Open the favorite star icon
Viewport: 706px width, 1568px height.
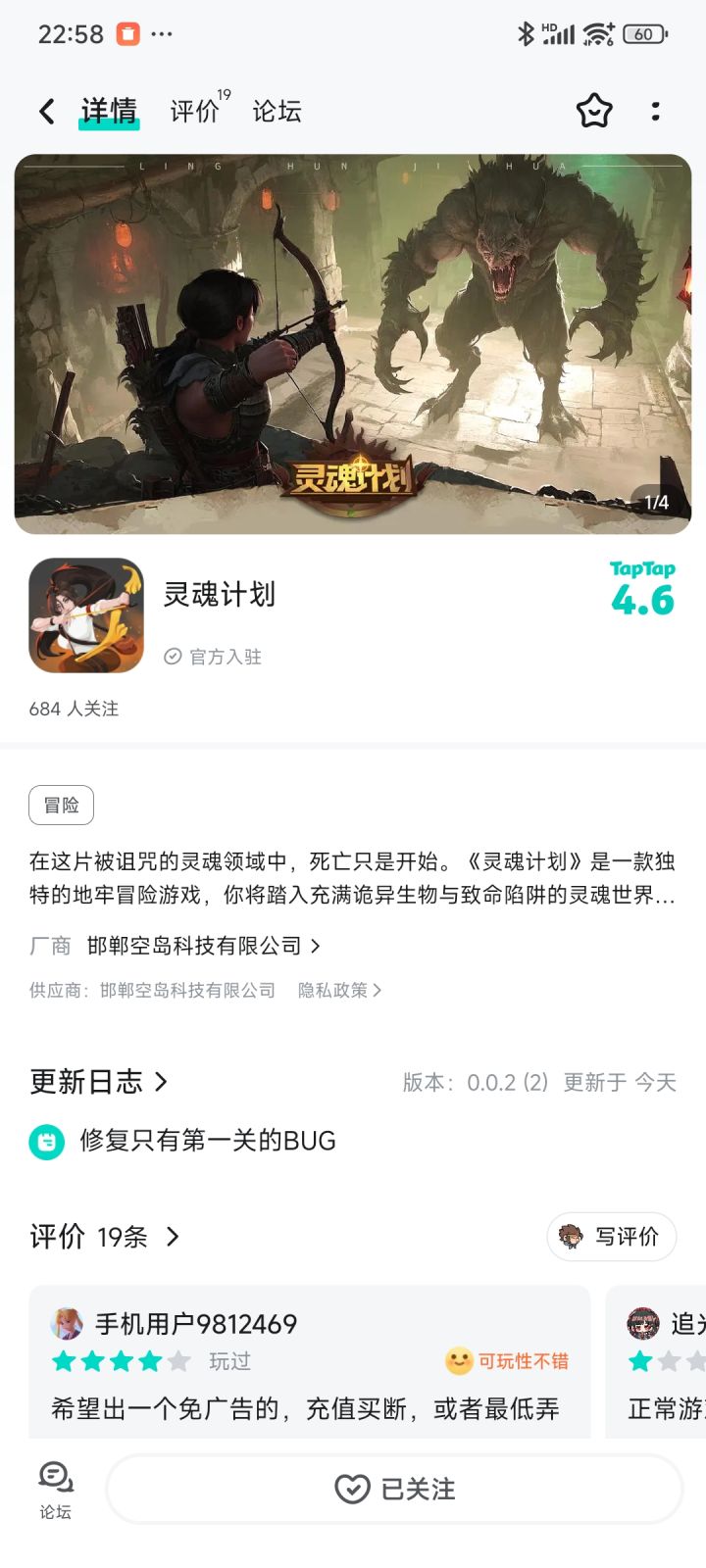tap(596, 112)
